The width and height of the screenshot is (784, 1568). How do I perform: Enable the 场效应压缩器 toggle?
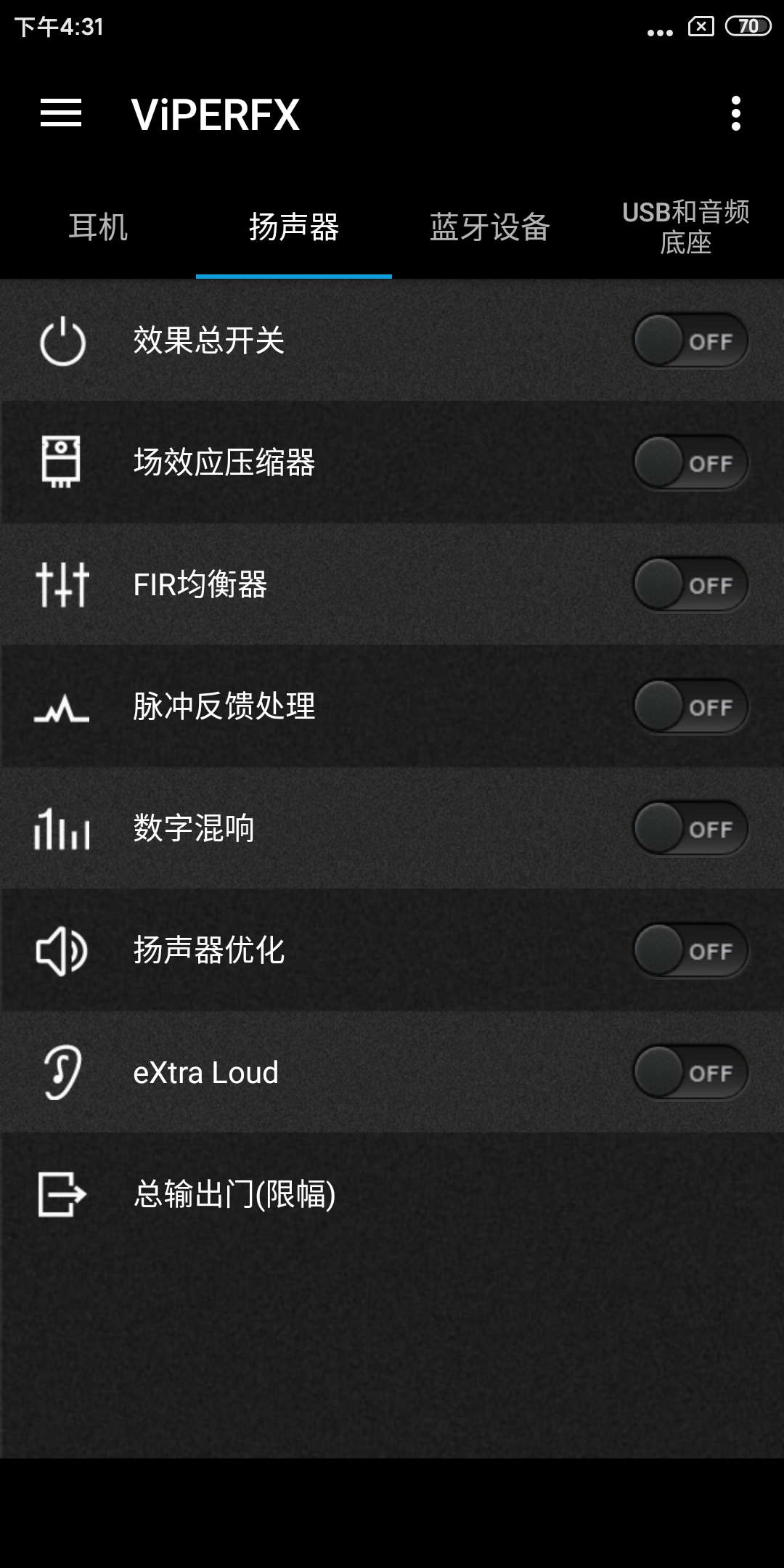tap(691, 462)
